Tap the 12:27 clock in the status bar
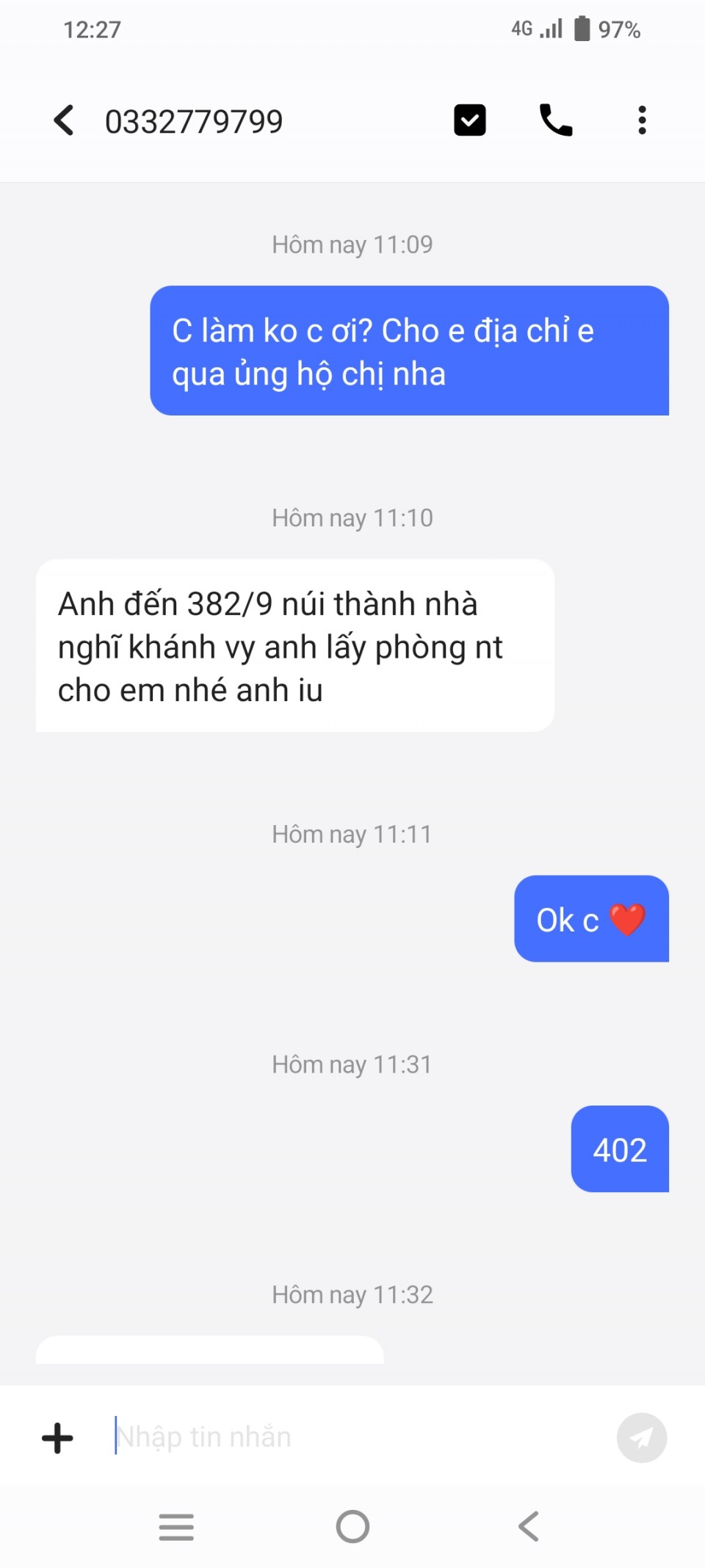 click(x=91, y=29)
